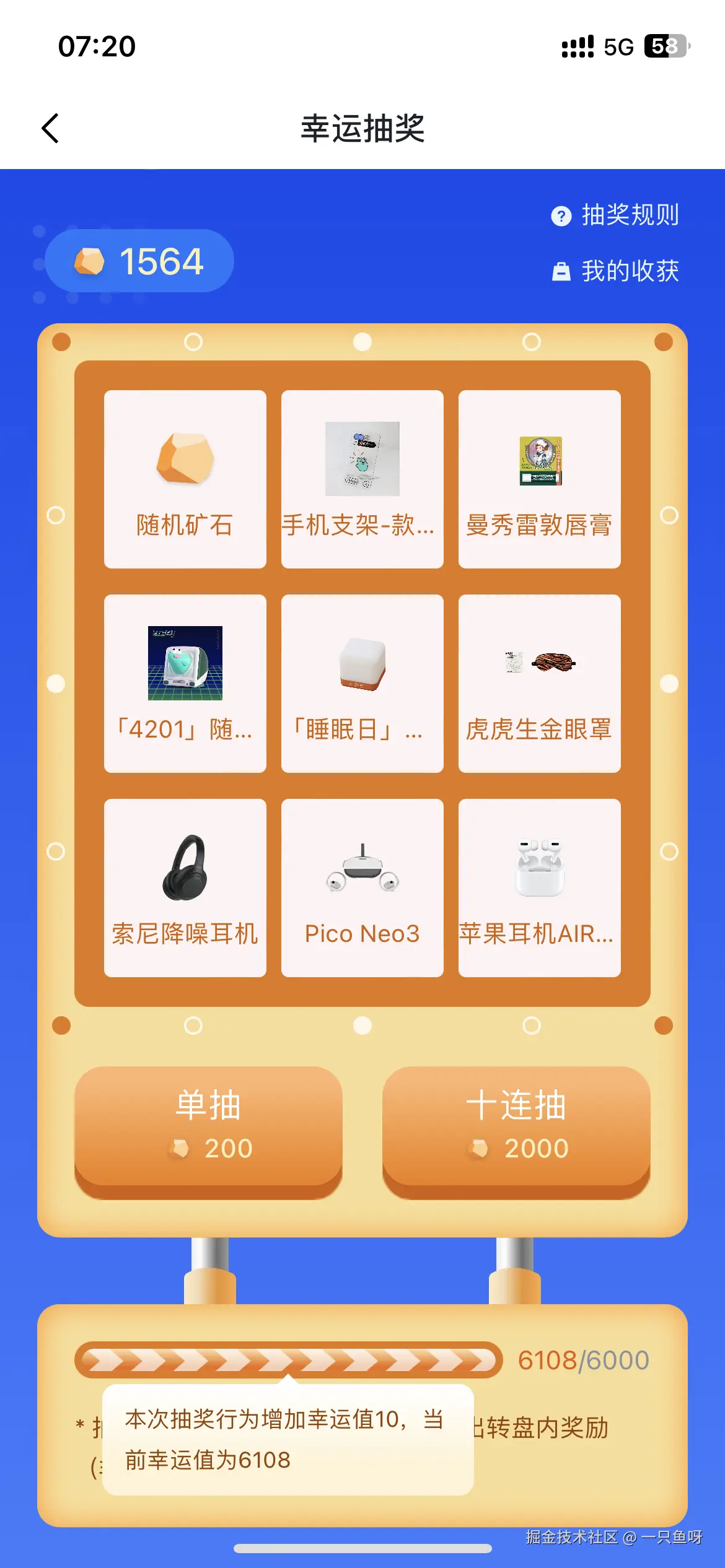725x1568 pixels.
Task: Select the Pico Neo3 VR headset icon
Action: [x=362, y=867]
